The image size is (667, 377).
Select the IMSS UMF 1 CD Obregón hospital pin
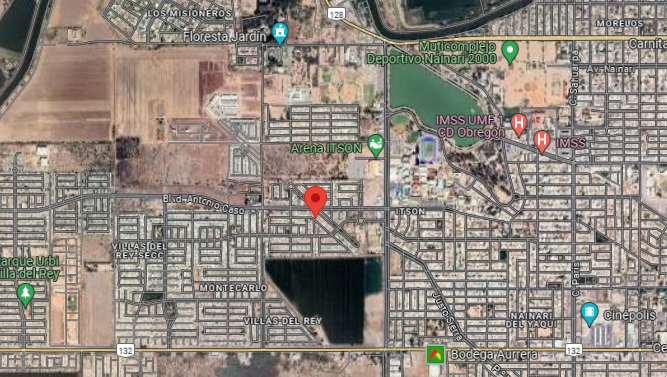[519, 125]
